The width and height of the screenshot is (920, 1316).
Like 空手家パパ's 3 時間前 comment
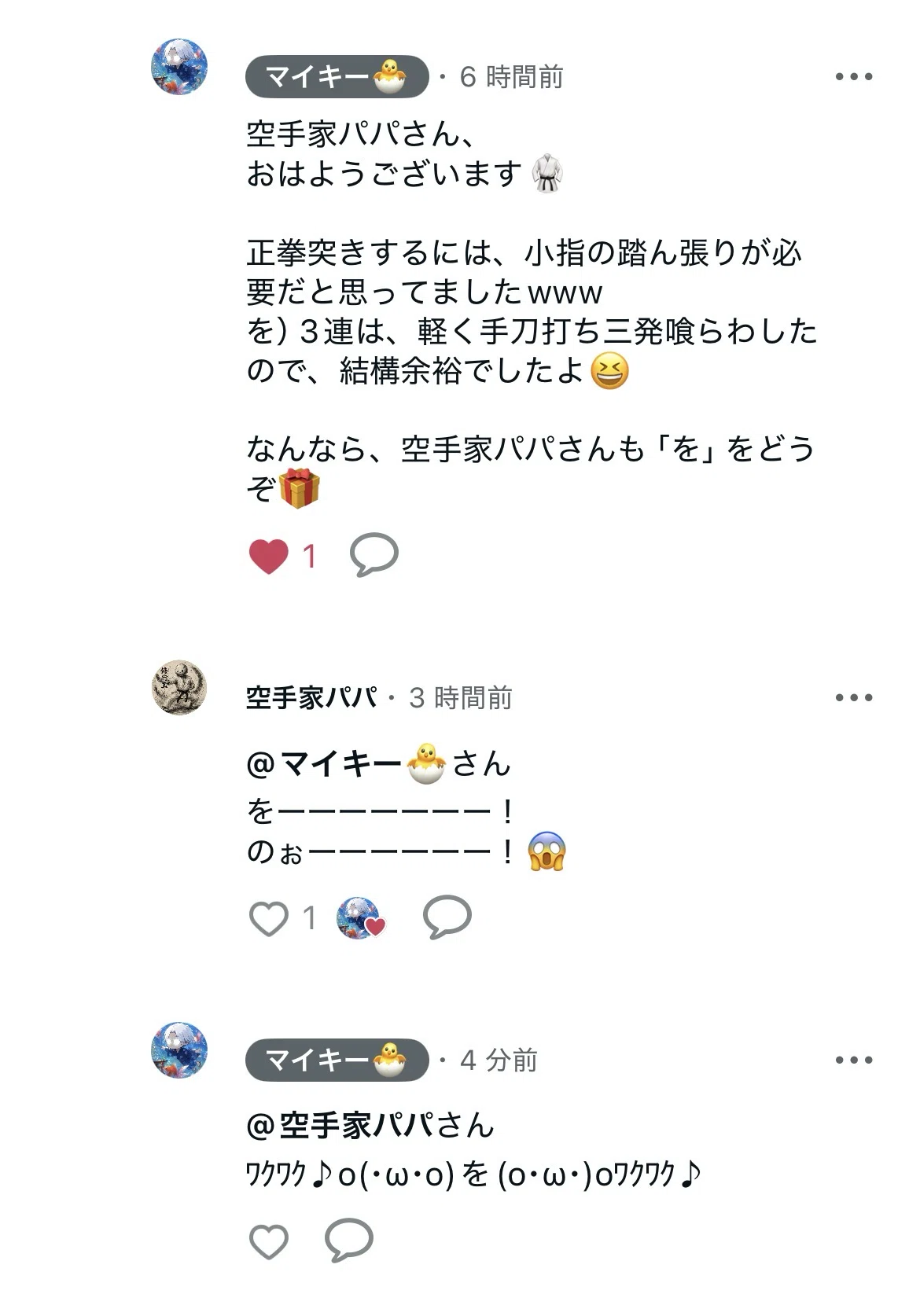click(269, 918)
